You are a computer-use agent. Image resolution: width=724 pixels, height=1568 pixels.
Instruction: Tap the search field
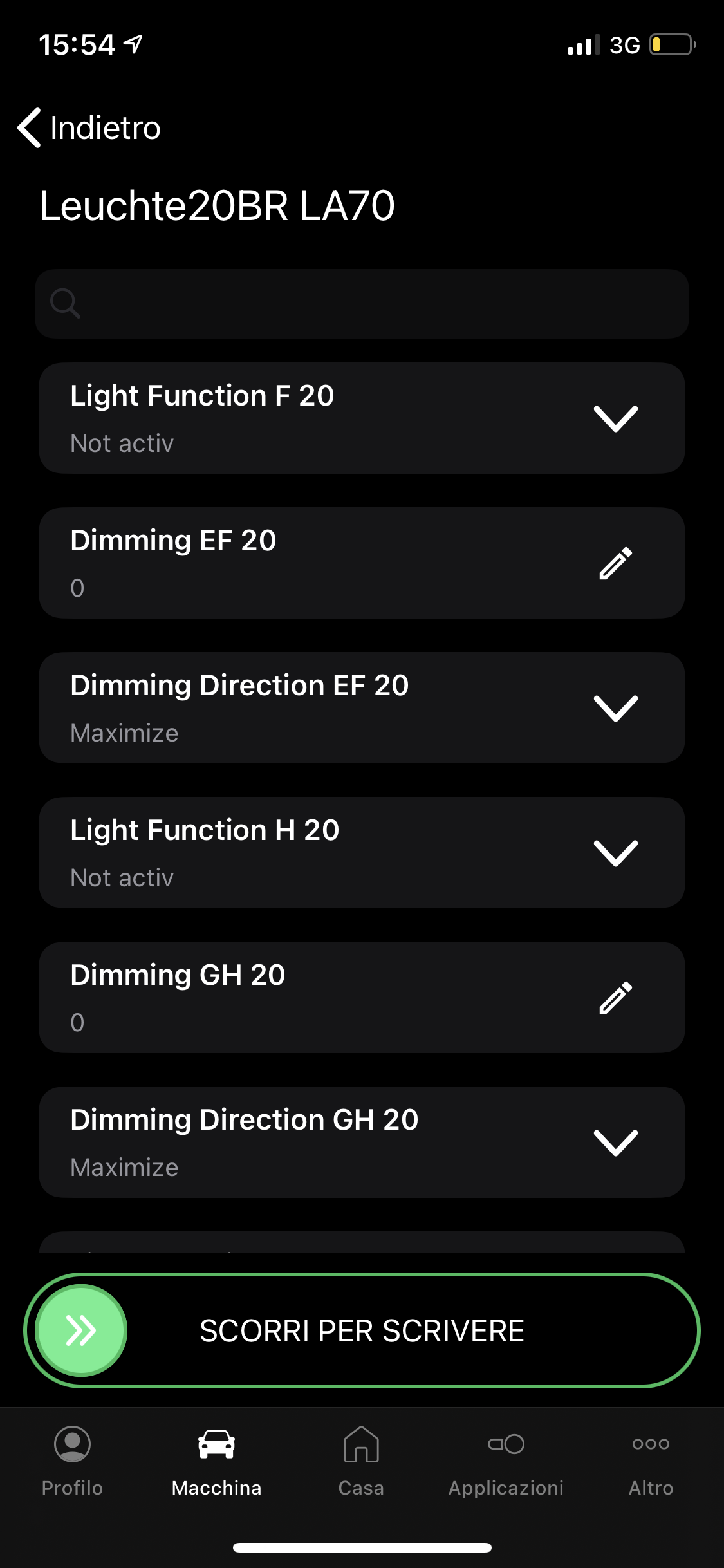pyautogui.click(x=362, y=304)
